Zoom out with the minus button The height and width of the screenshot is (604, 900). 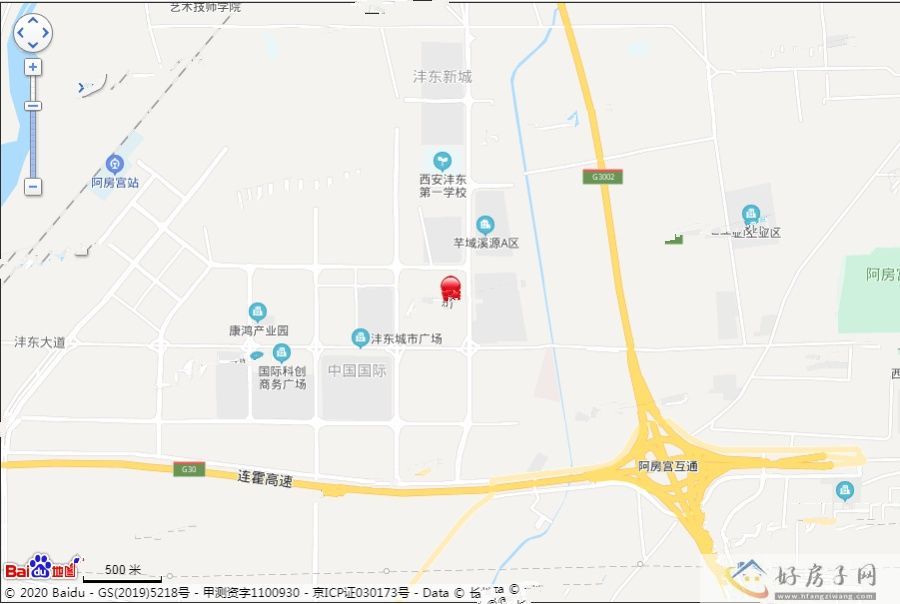pyautogui.click(x=33, y=186)
